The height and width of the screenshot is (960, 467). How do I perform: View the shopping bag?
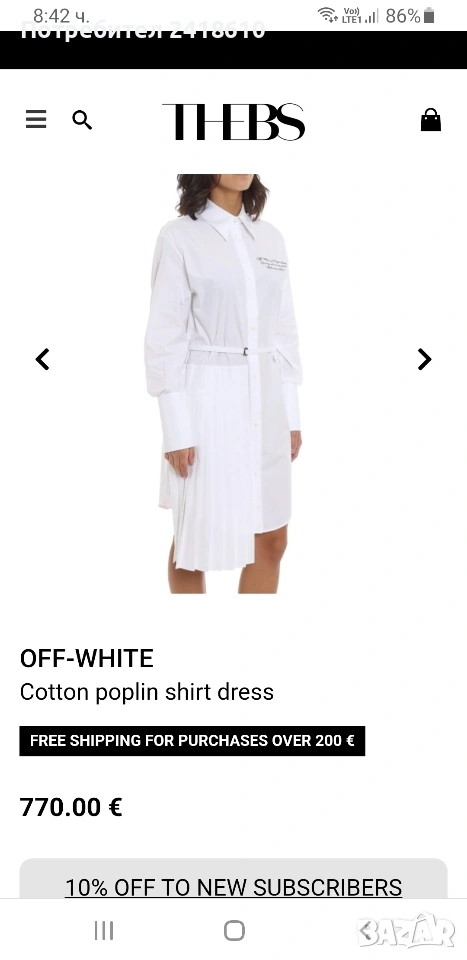[x=431, y=120]
